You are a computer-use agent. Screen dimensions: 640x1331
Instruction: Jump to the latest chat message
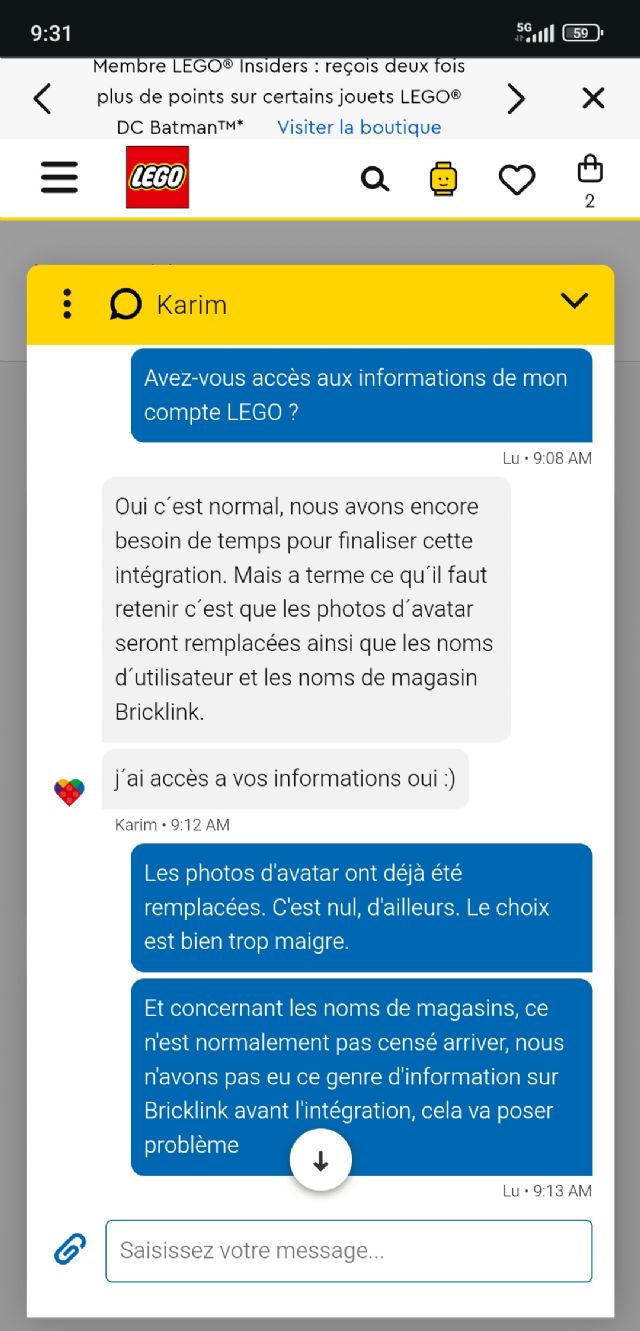tap(320, 1160)
